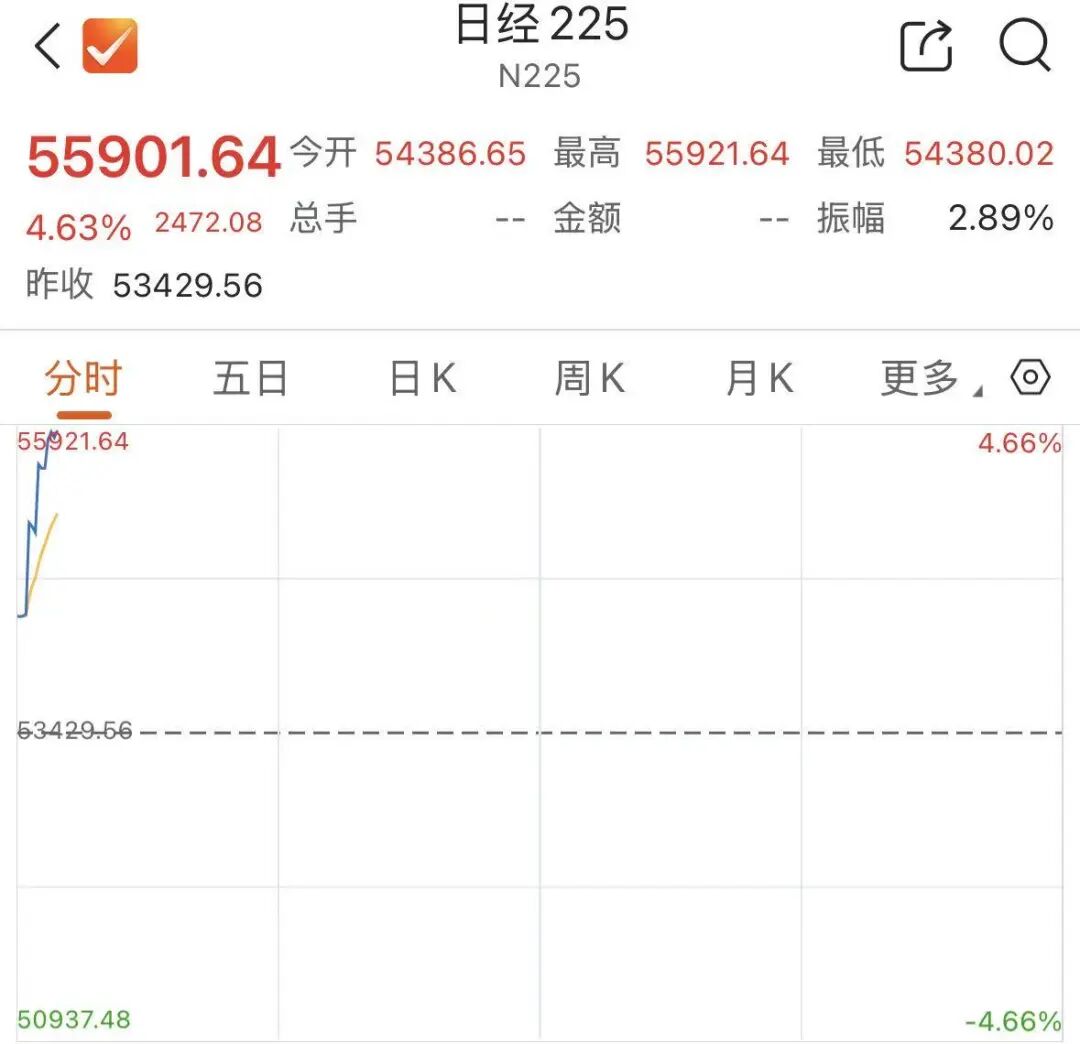Go back using the top-left arrow
The width and height of the screenshot is (1080, 1044).
click(47, 46)
